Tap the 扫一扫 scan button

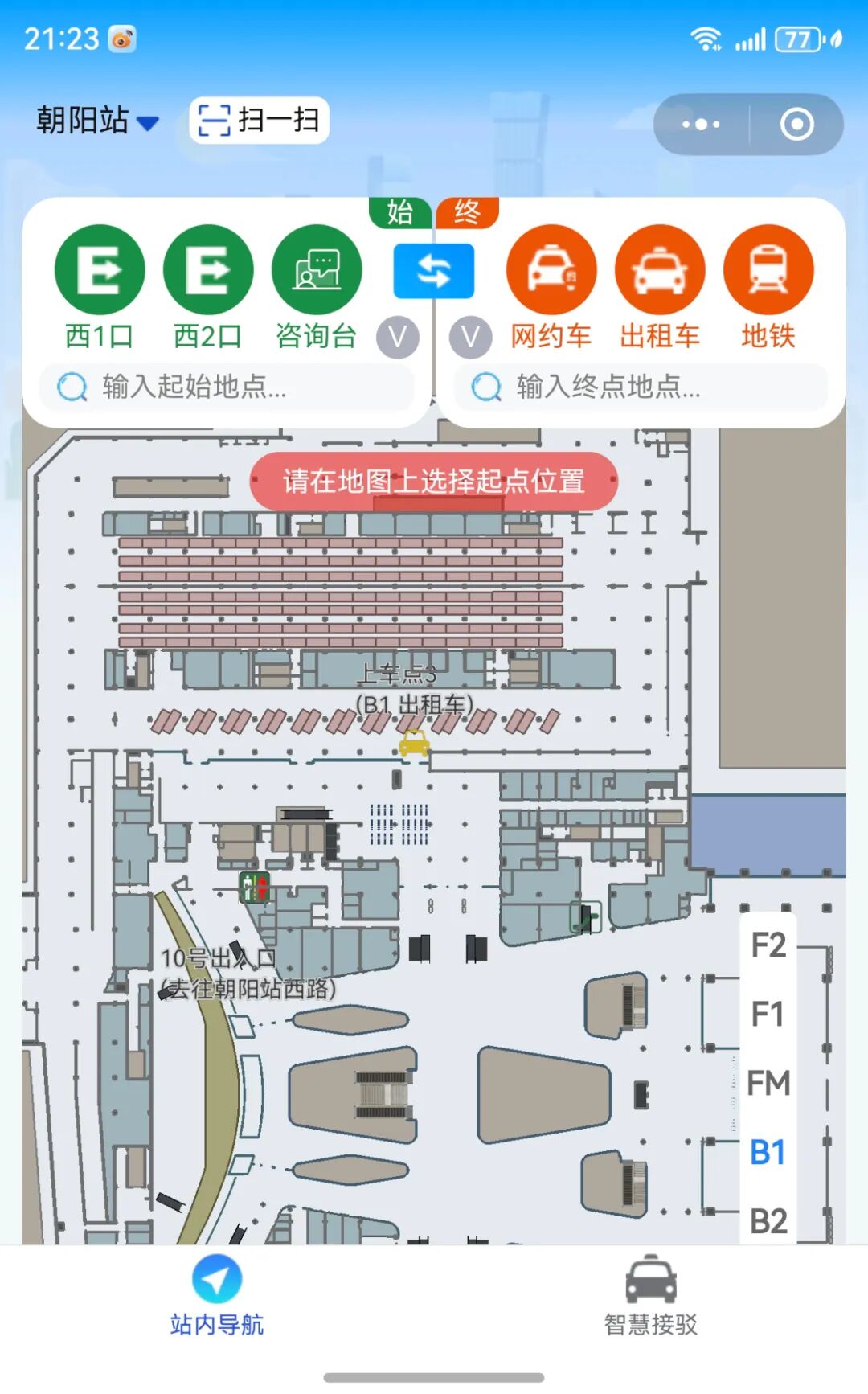click(259, 121)
